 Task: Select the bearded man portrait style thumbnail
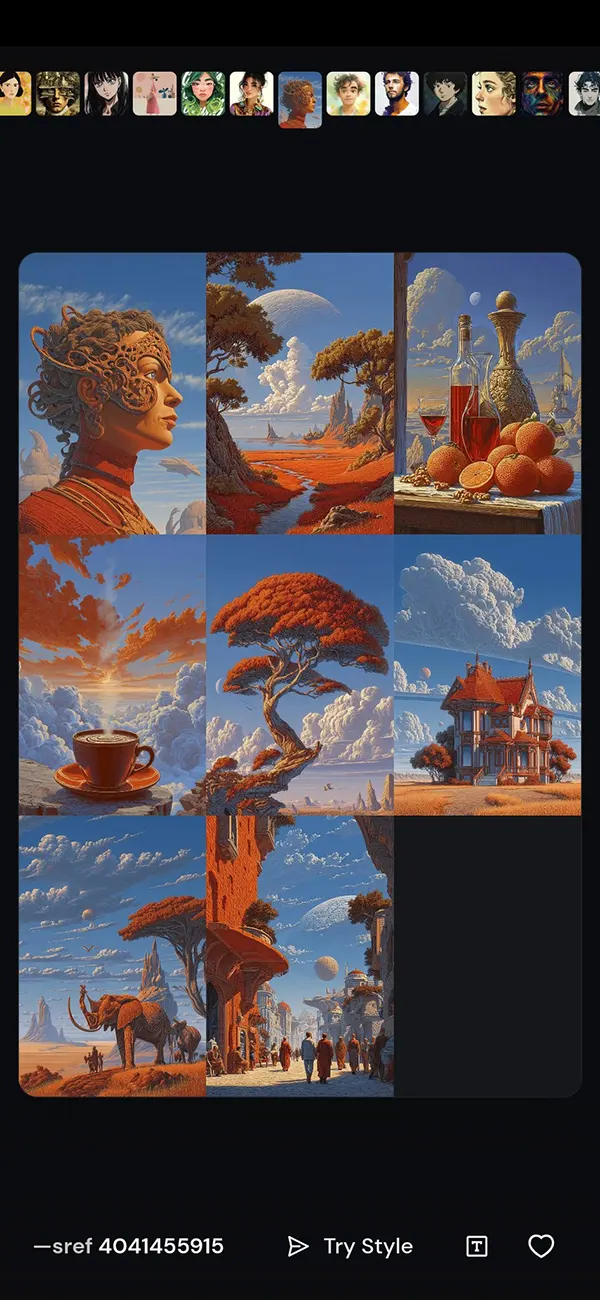[397, 93]
